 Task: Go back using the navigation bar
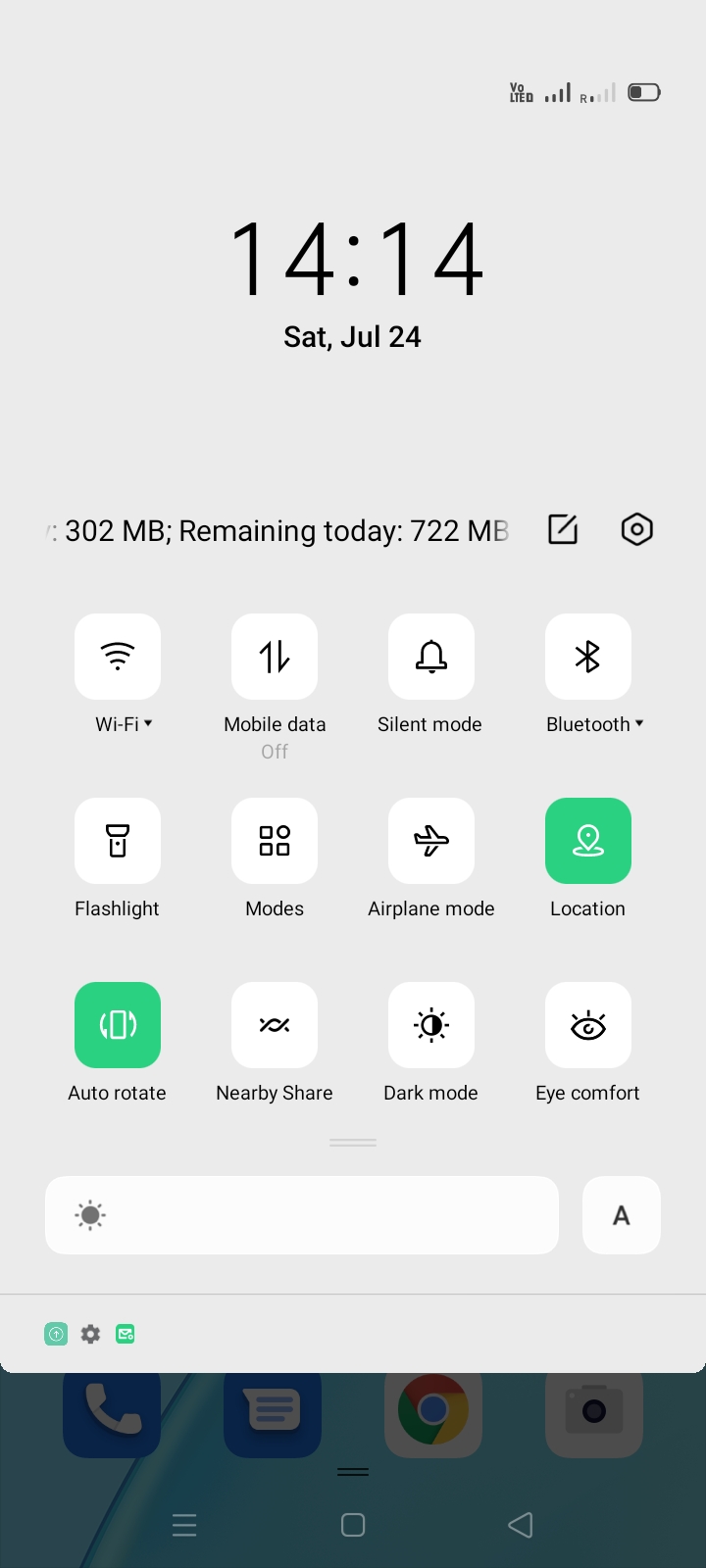521,1525
